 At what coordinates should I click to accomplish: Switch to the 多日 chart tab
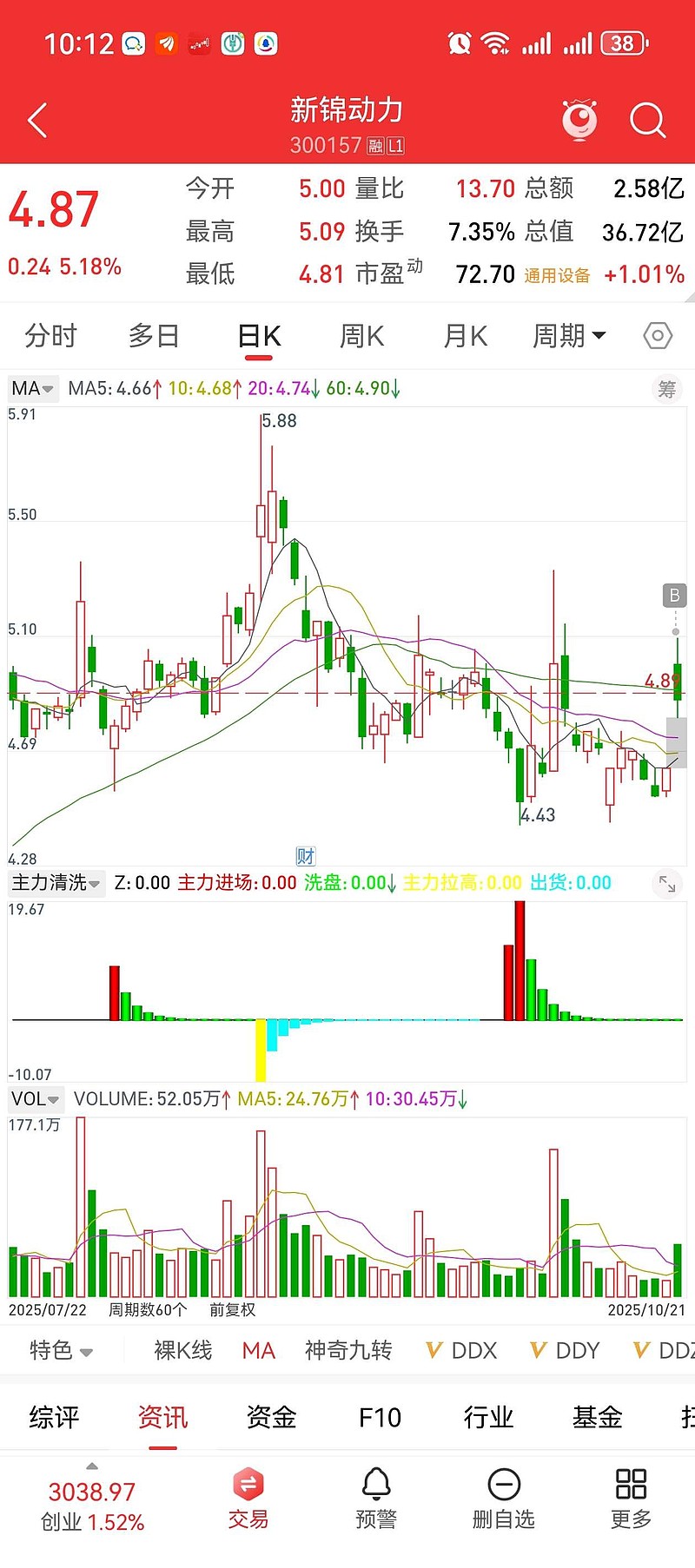pos(154,336)
